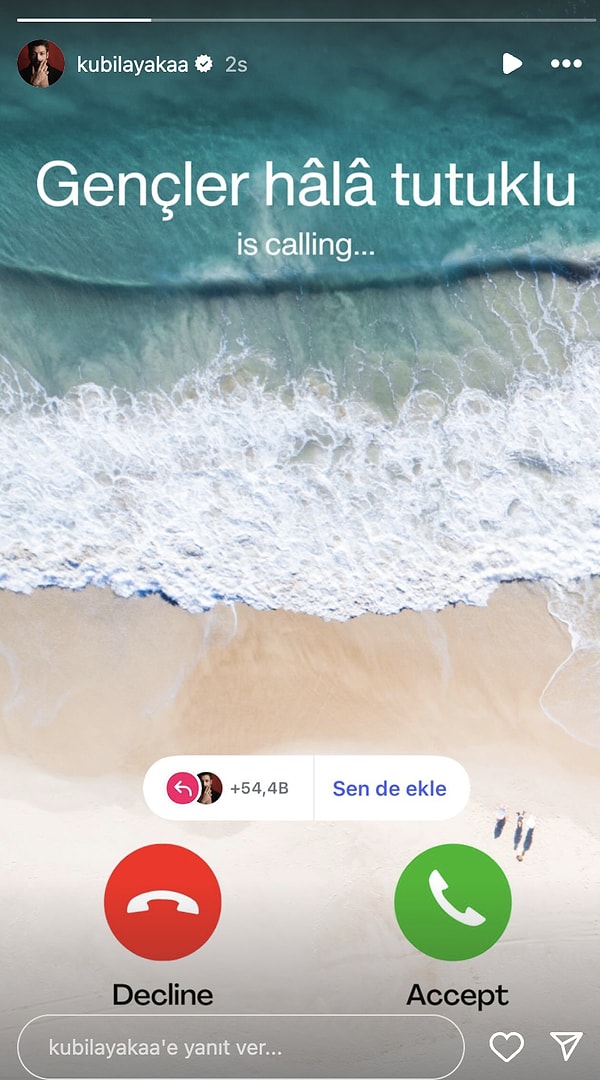Resume story playback
Image resolution: width=600 pixels, height=1080 pixels.
point(511,64)
